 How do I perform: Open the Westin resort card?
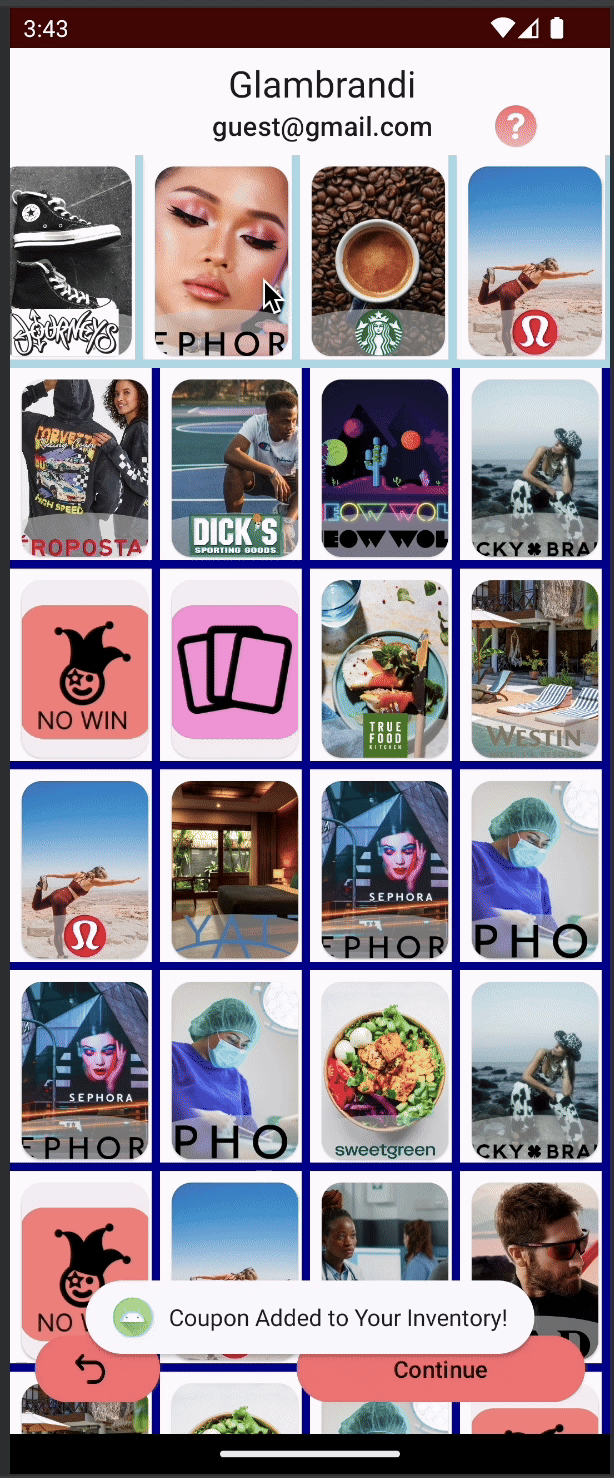point(535,669)
